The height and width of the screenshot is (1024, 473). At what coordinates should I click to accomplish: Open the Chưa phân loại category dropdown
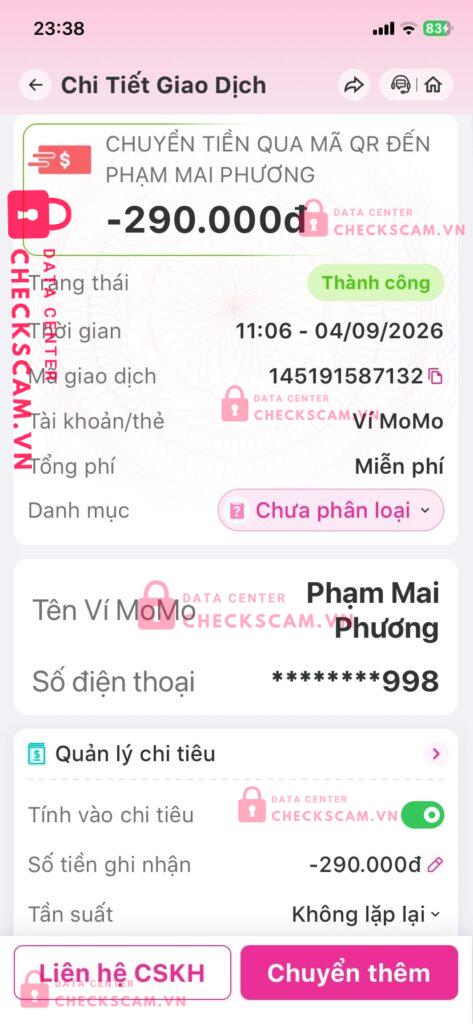pyautogui.click(x=331, y=510)
